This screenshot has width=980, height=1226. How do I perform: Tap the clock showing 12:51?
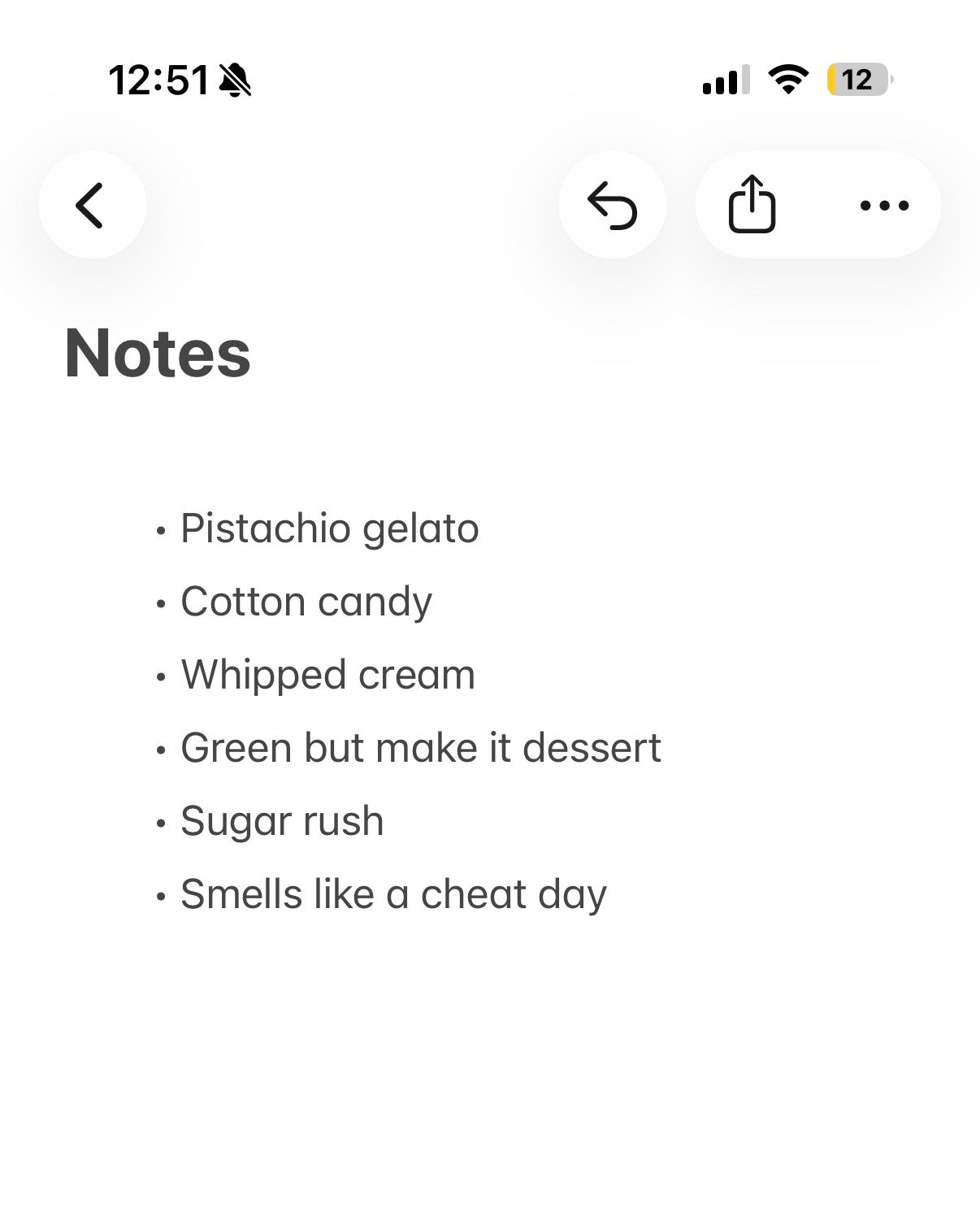tap(160, 78)
